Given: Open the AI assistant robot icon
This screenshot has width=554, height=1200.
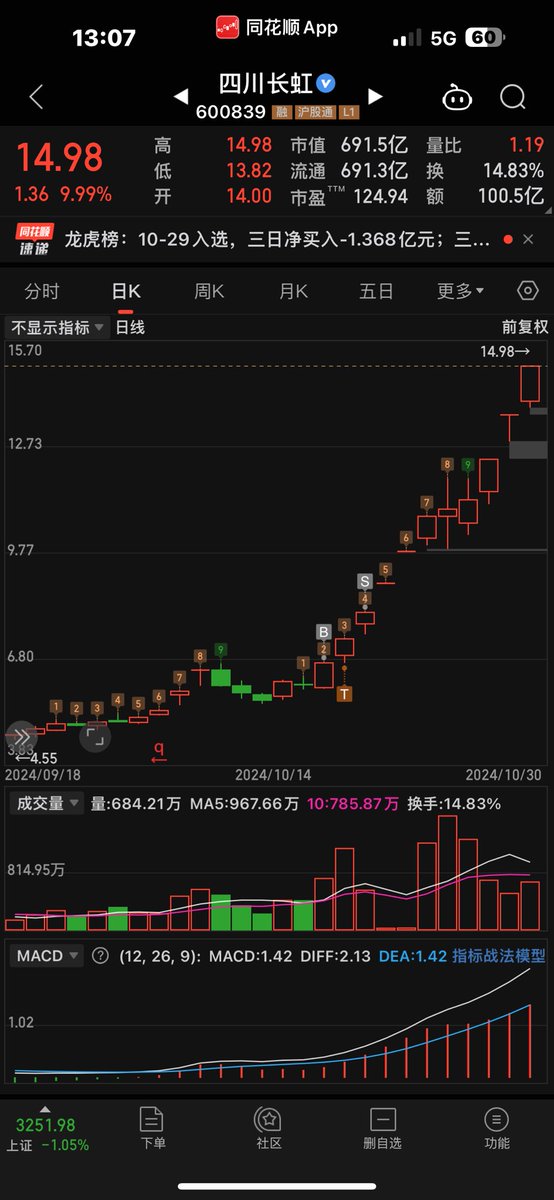Looking at the screenshot, I should (458, 97).
